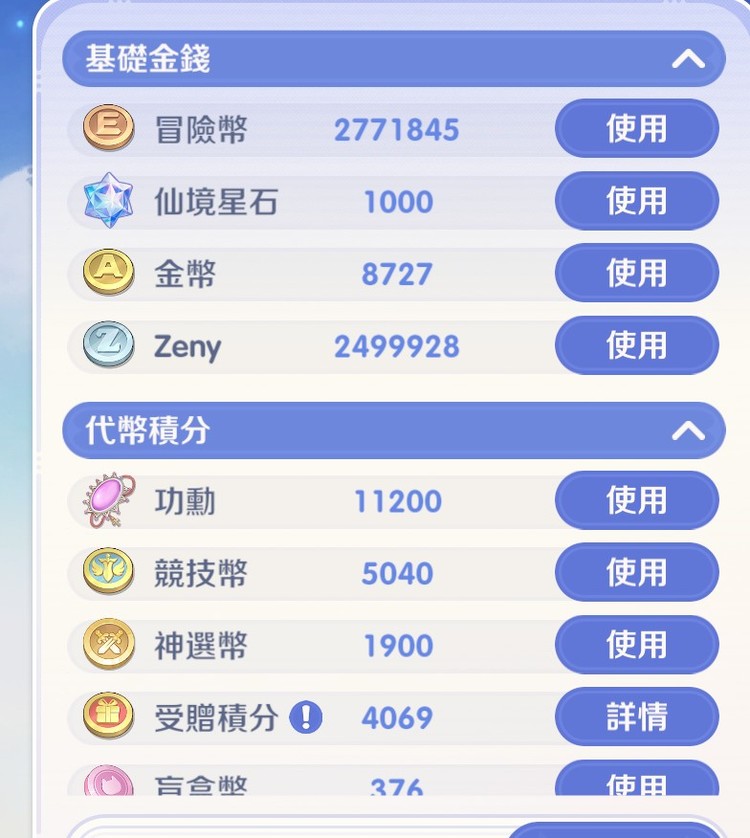The height and width of the screenshot is (838, 750).
Task: Click the chevron on the 基礎金錢 header
Action: pyautogui.click(x=688, y=59)
